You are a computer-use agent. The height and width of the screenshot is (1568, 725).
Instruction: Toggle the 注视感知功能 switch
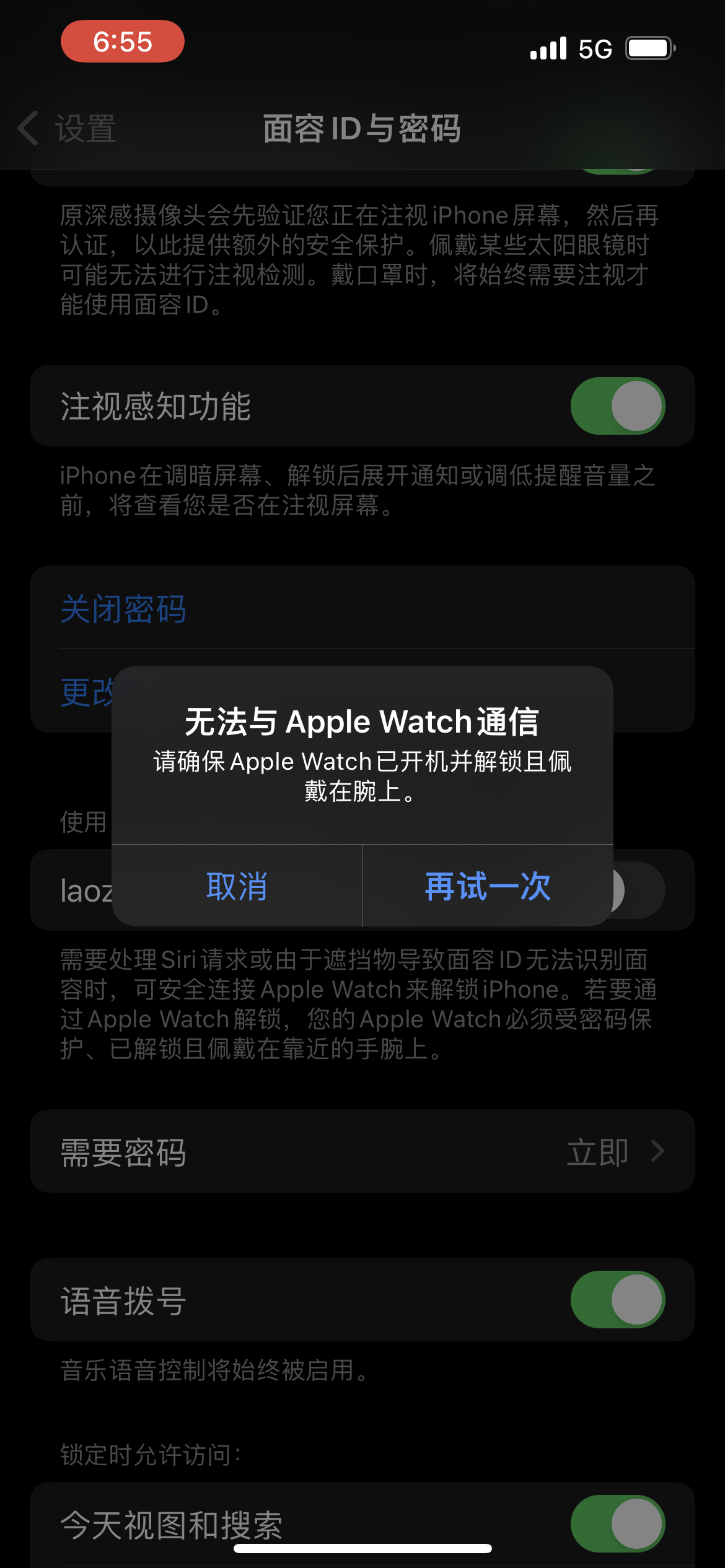617,406
